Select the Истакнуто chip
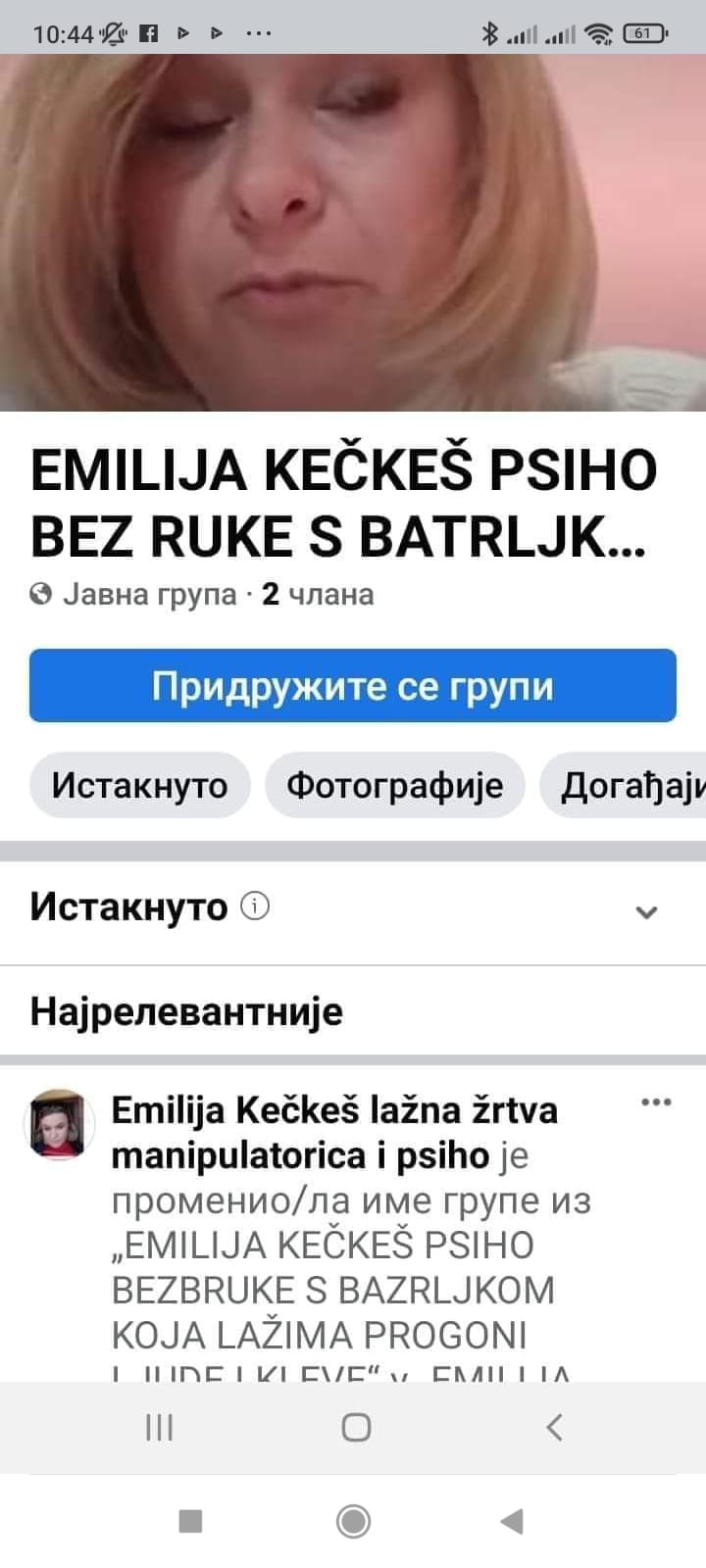 [139, 785]
